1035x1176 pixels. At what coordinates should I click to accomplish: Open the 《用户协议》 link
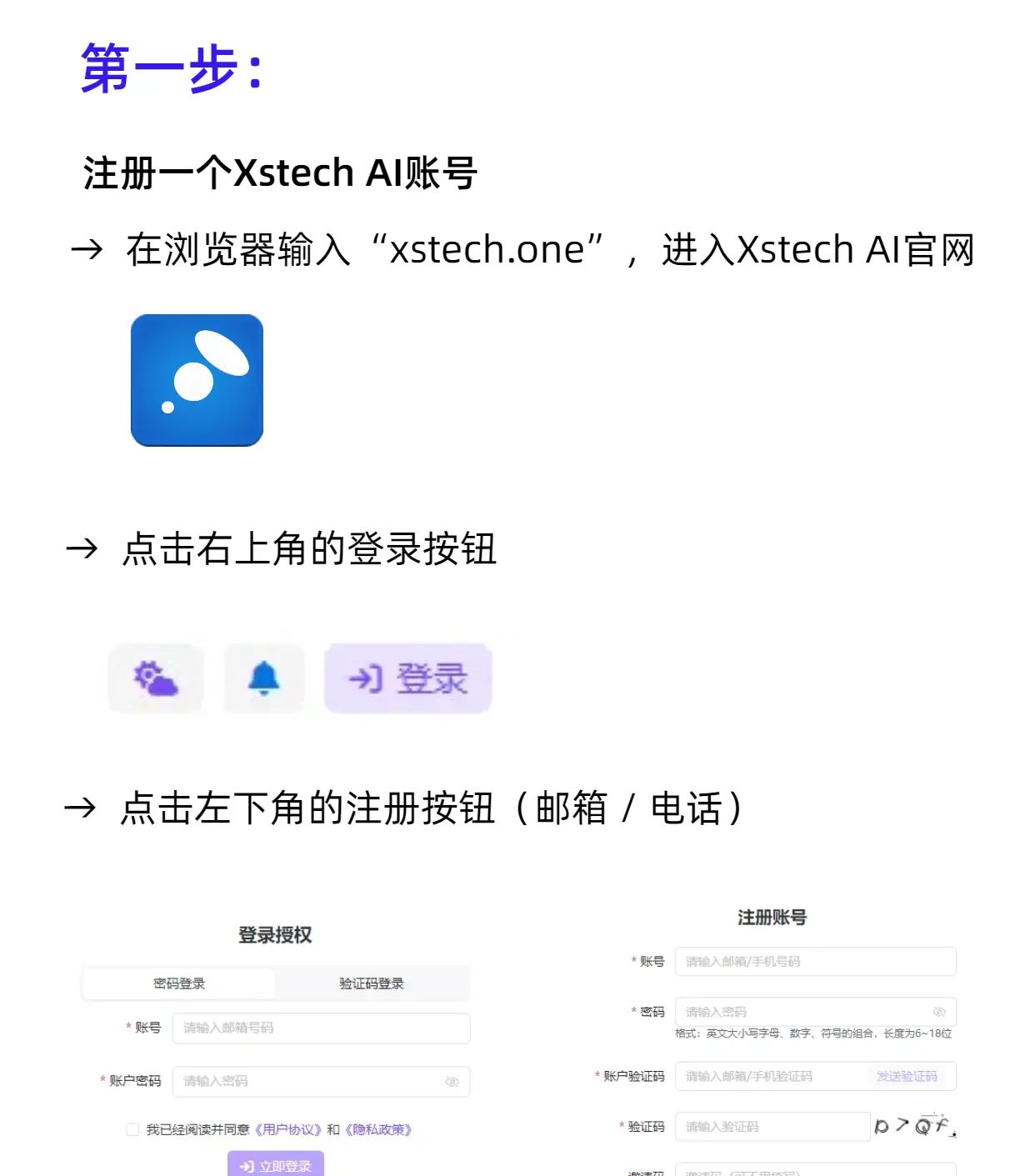pyautogui.click(x=287, y=1130)
